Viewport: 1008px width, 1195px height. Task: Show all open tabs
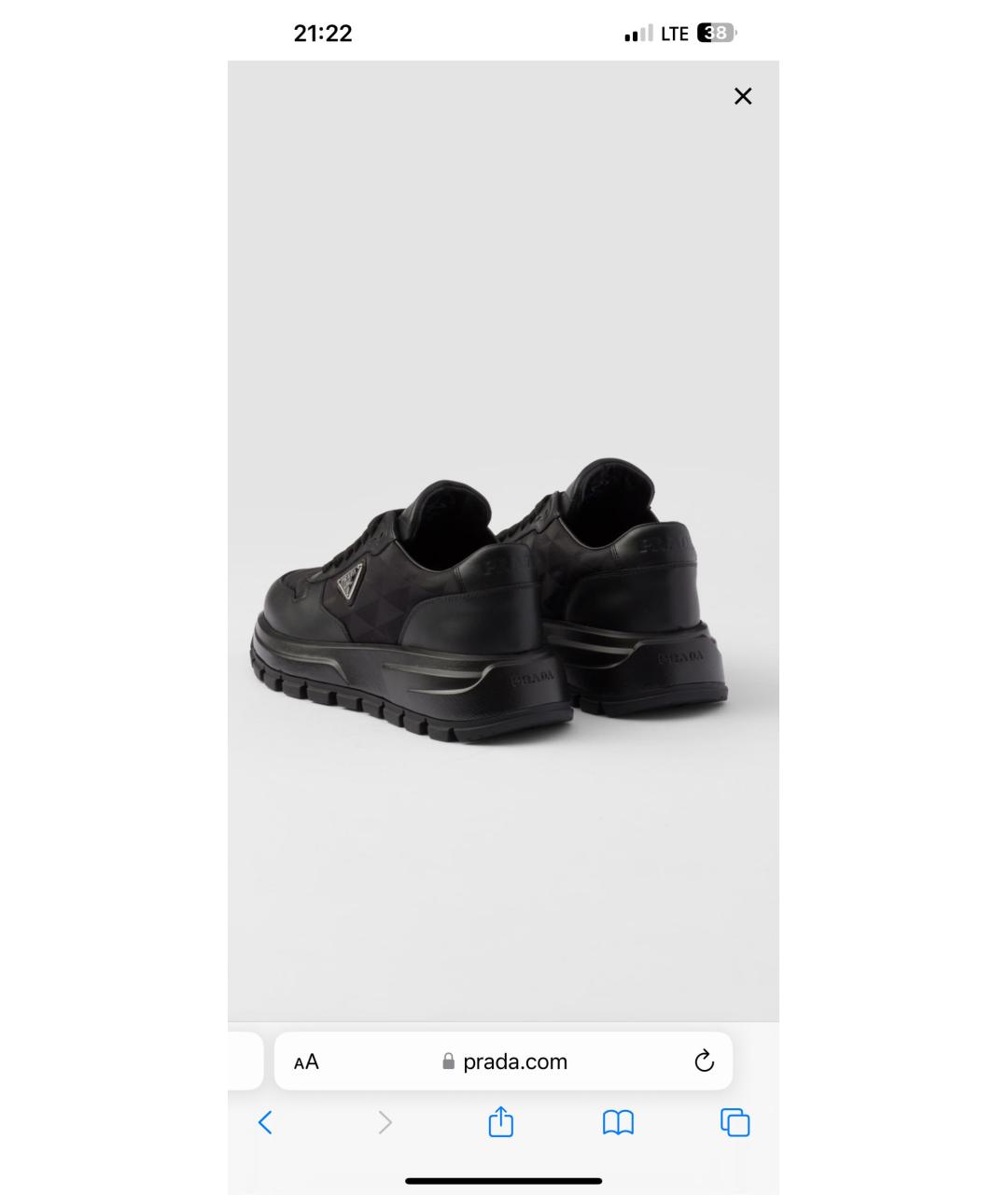[735, 1122]
